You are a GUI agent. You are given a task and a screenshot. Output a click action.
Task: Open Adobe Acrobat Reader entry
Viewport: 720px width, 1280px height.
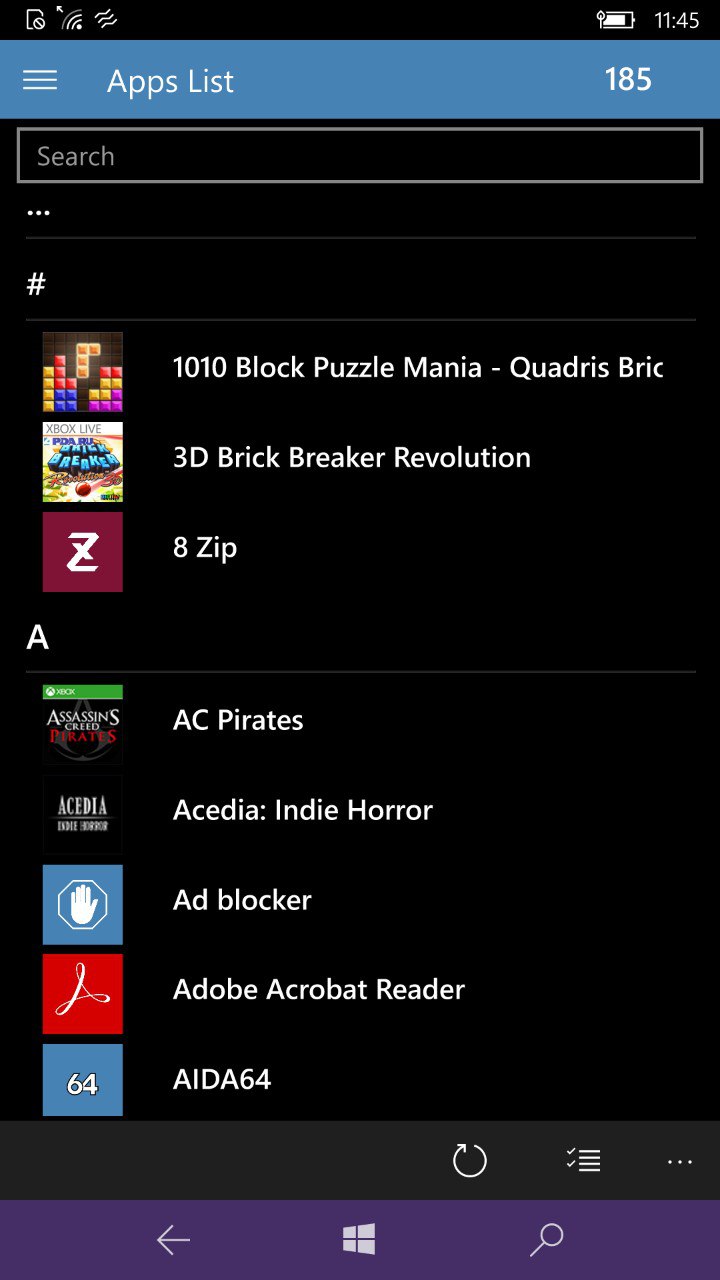pos(318,990)
